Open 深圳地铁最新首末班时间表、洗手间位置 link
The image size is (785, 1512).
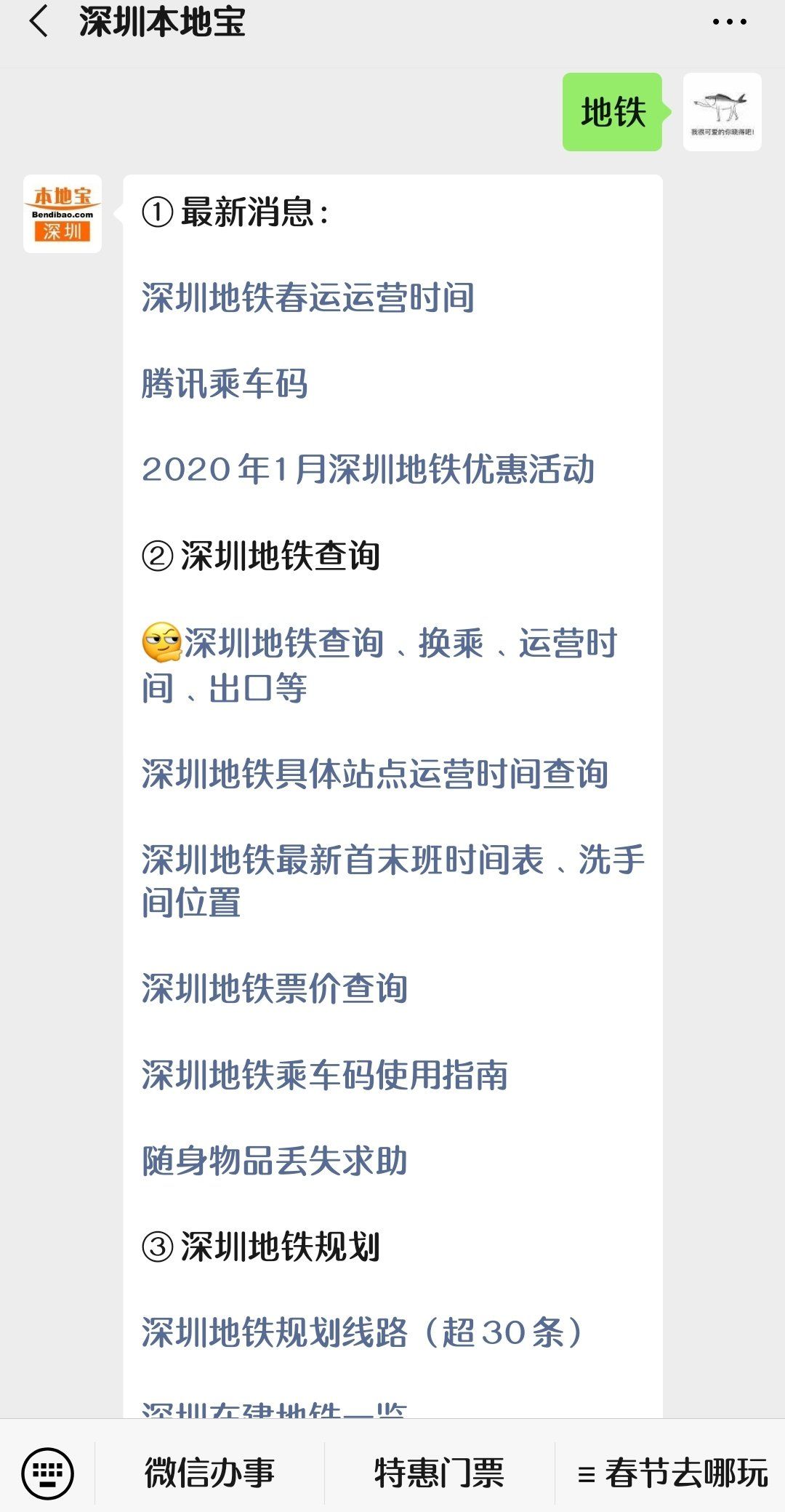[392, 880]
